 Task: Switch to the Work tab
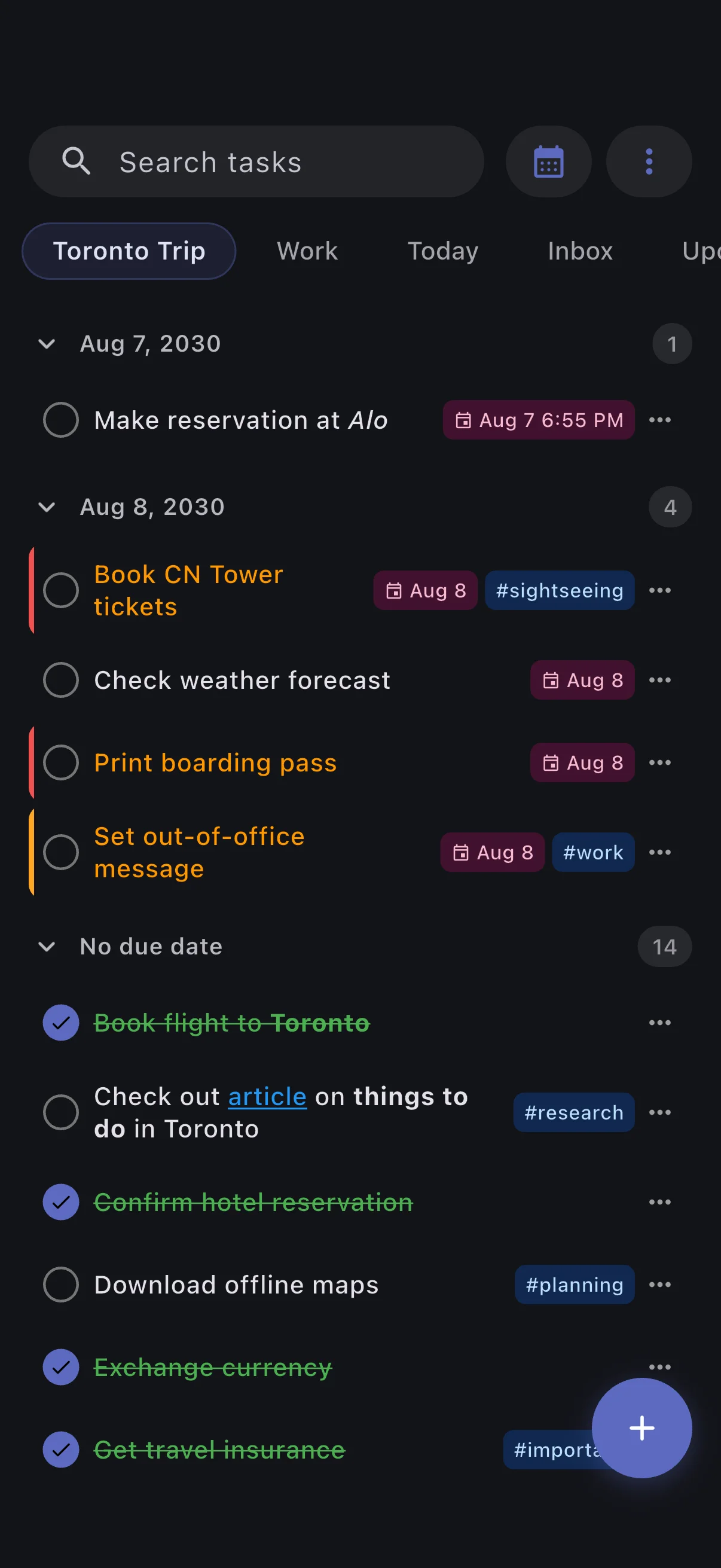click(307, 251)
